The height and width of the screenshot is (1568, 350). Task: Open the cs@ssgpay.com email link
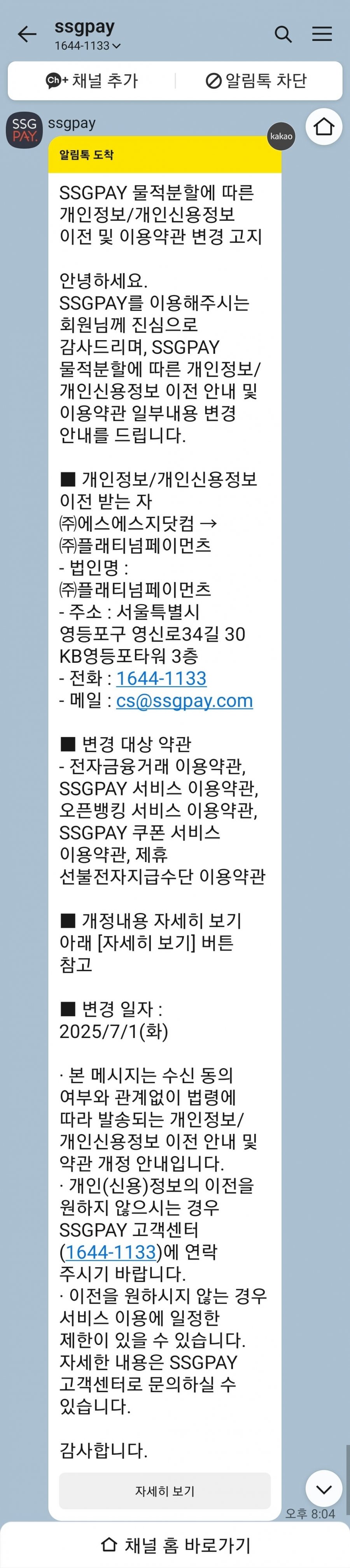[184, 701]
